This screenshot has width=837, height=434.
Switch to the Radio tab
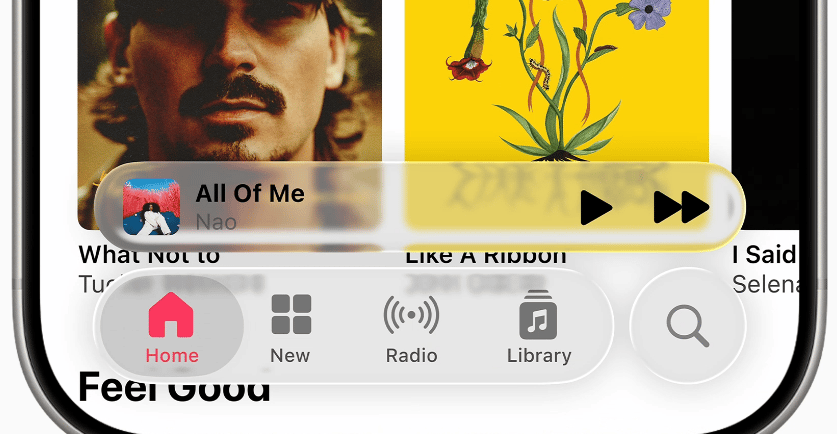411,327
